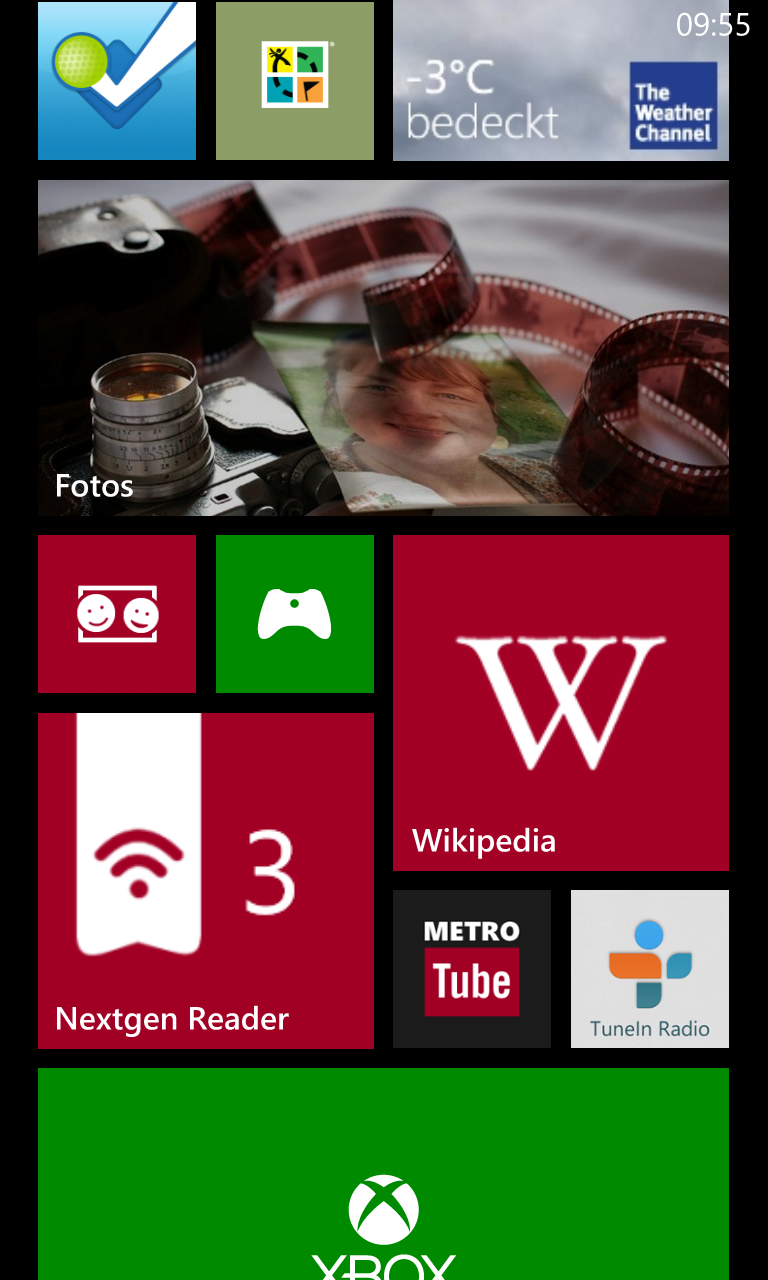Launch the Geocaching app tile
The height and width of the screenshot is (1280, 768).
click(x=295, y=80)
